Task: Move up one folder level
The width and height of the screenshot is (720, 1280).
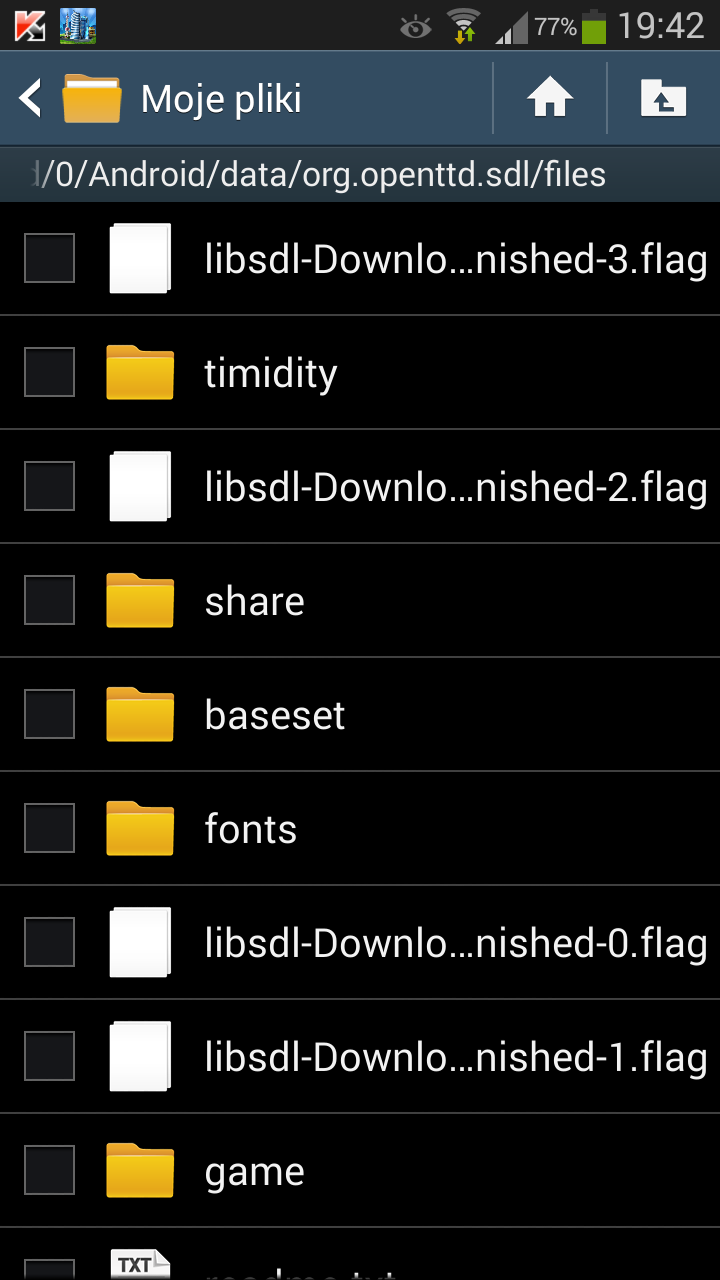Action: click(x=664, y=99)
